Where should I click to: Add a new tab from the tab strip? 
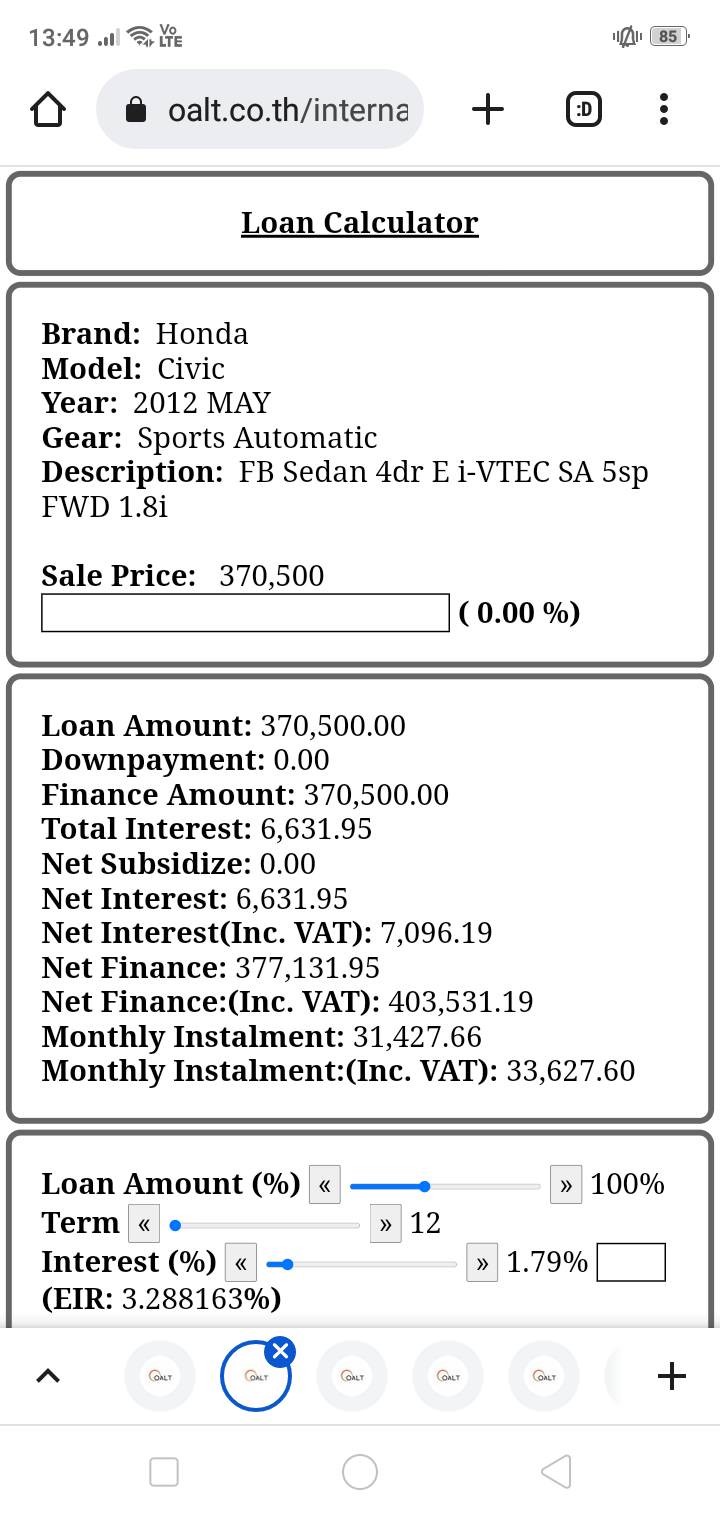672,1376
